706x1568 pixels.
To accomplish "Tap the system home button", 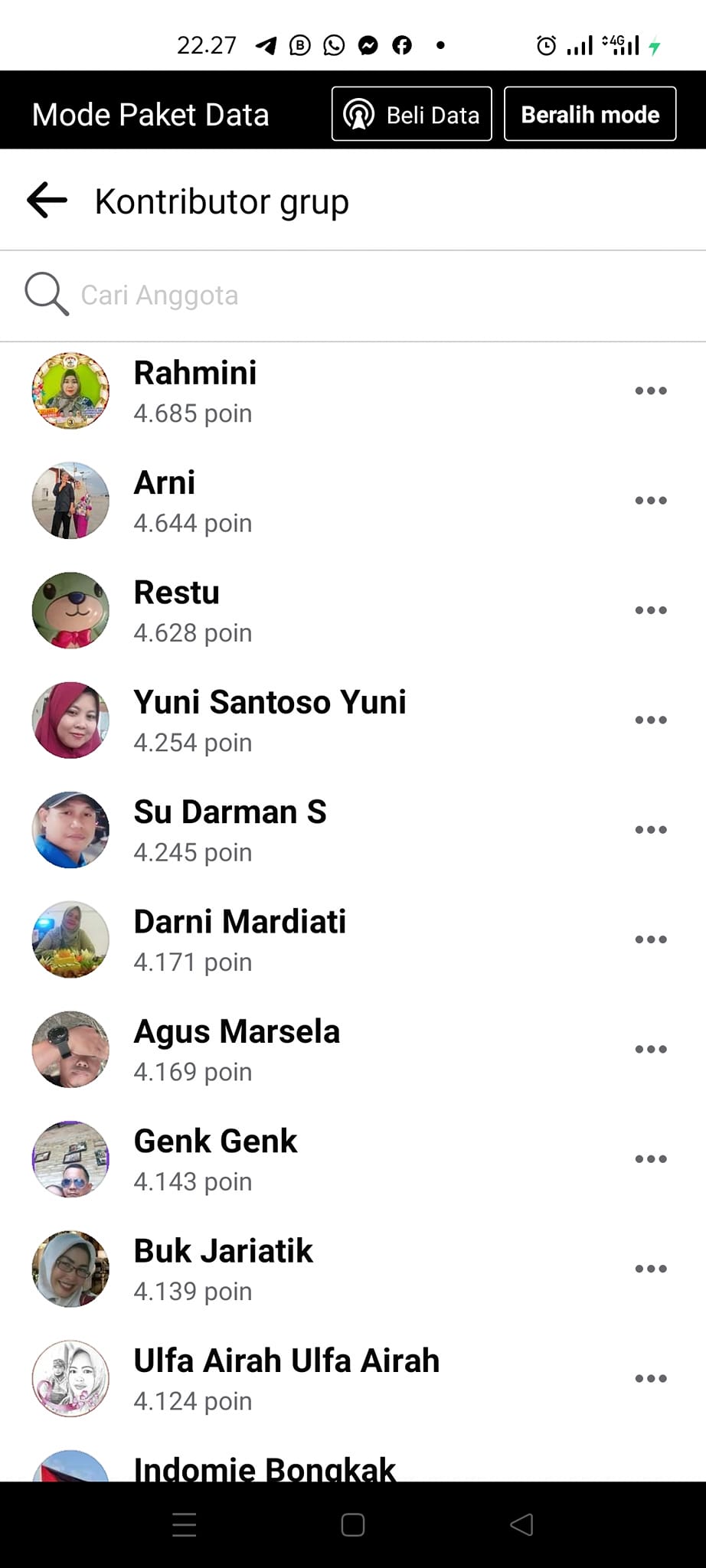I will (x=353, y=1525).
